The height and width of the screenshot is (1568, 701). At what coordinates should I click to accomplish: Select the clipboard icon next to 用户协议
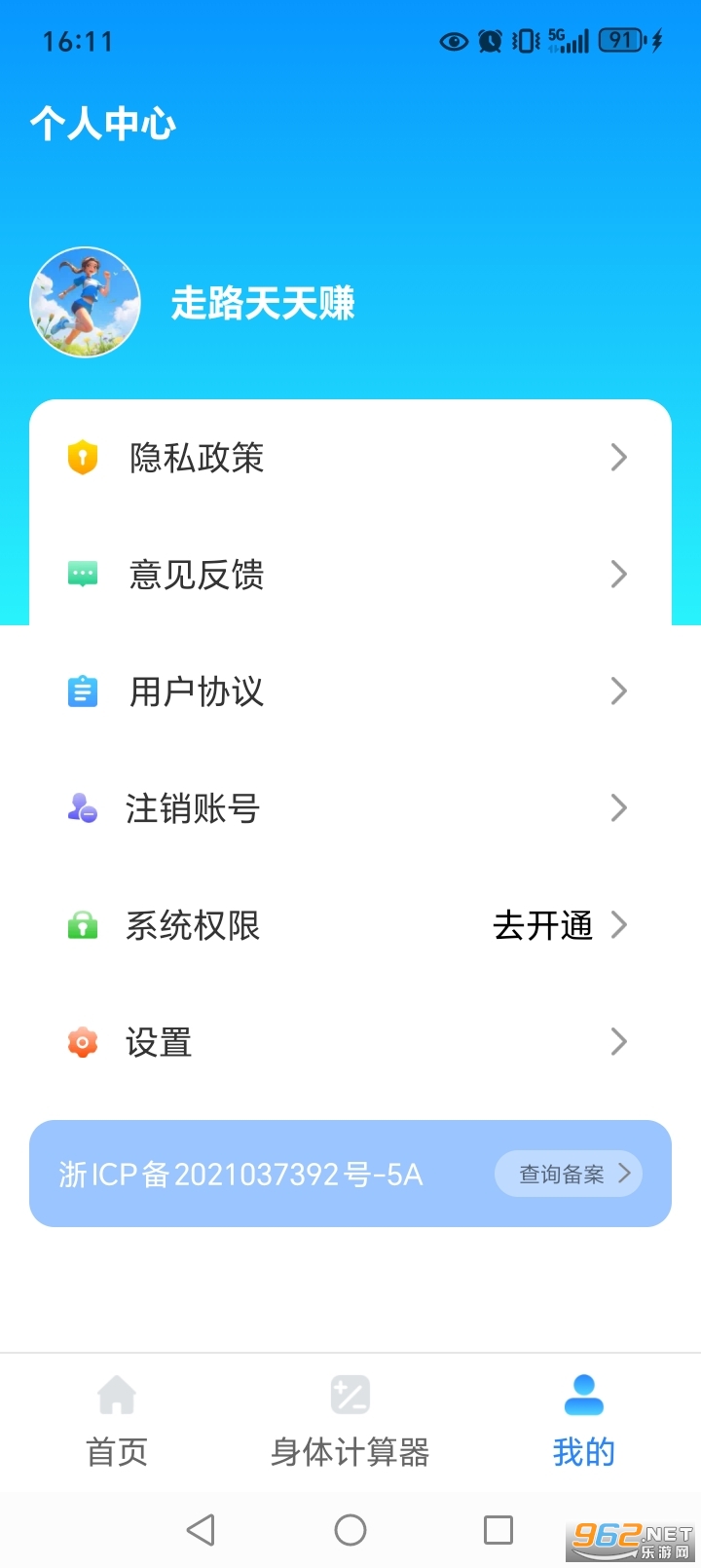[82, 691]
